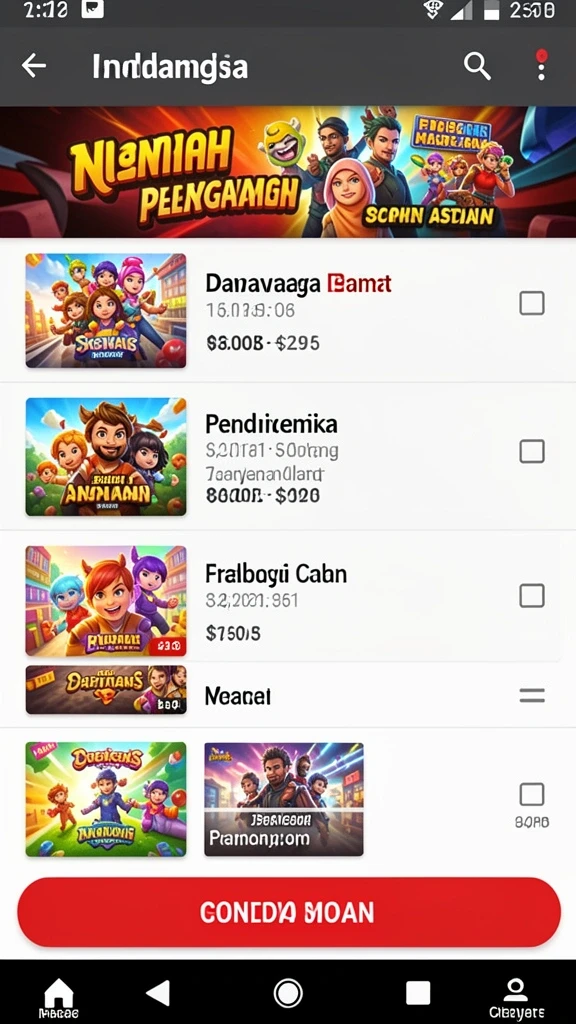Tick the checkbox for Danavaaga Bamat
This screenshot has height=1024, width=576.
532,303
